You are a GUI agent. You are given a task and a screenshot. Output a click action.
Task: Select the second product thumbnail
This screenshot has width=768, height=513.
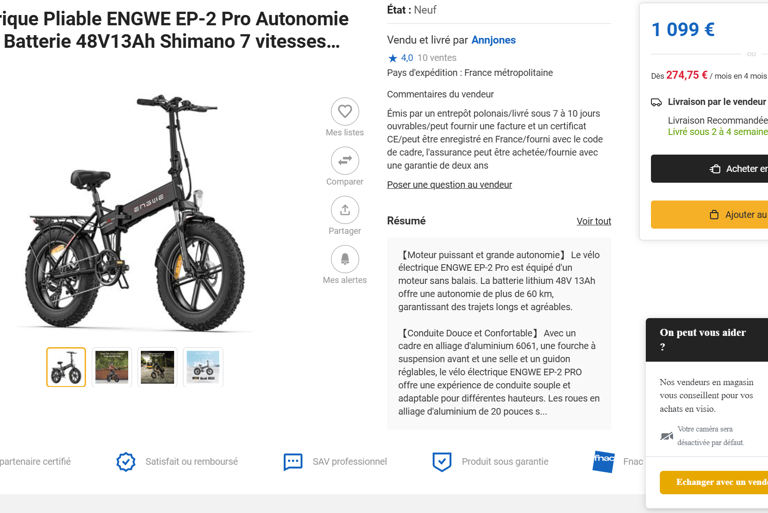[112, 367]
